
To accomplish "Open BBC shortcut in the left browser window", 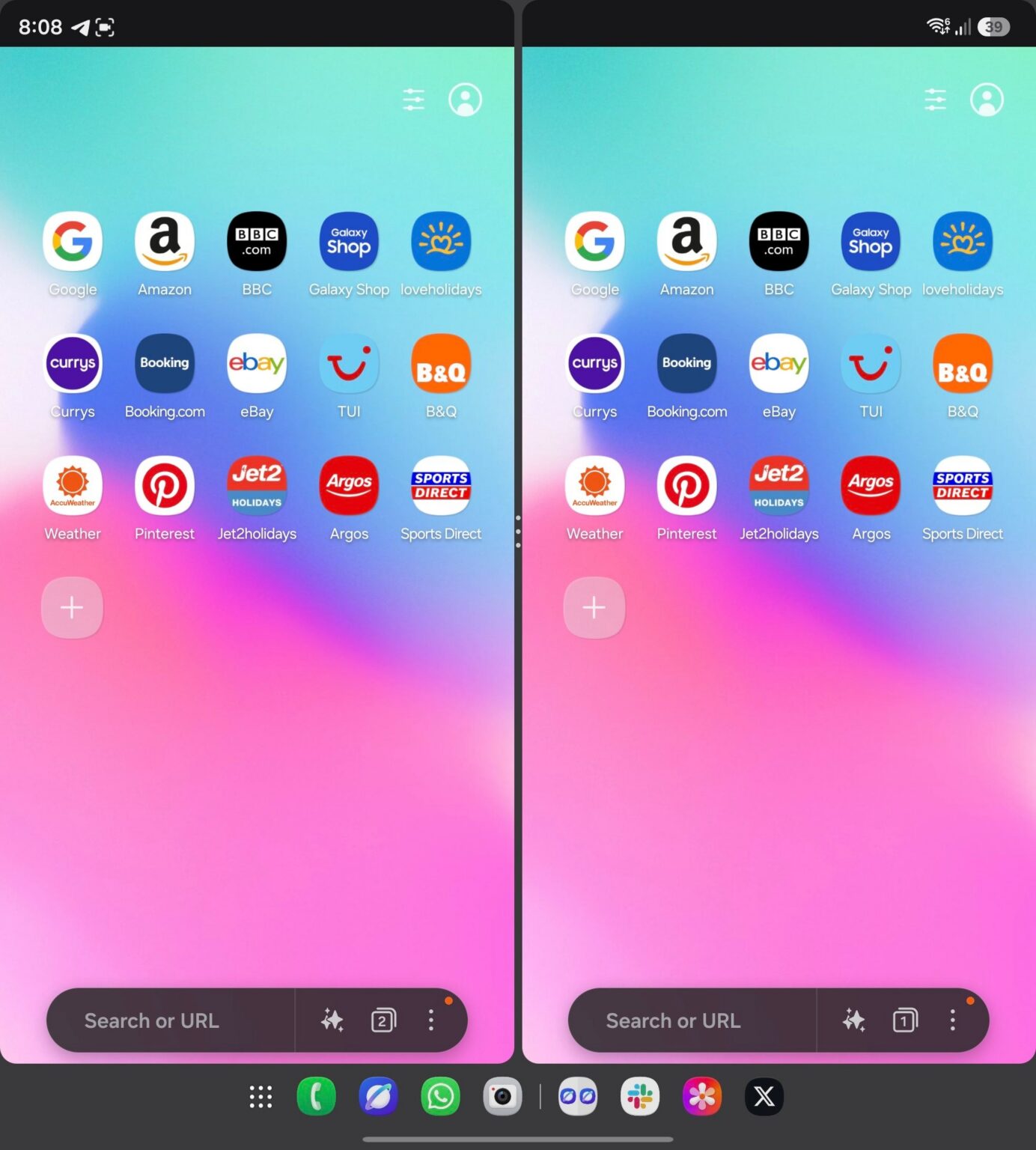I will [257, 242].
